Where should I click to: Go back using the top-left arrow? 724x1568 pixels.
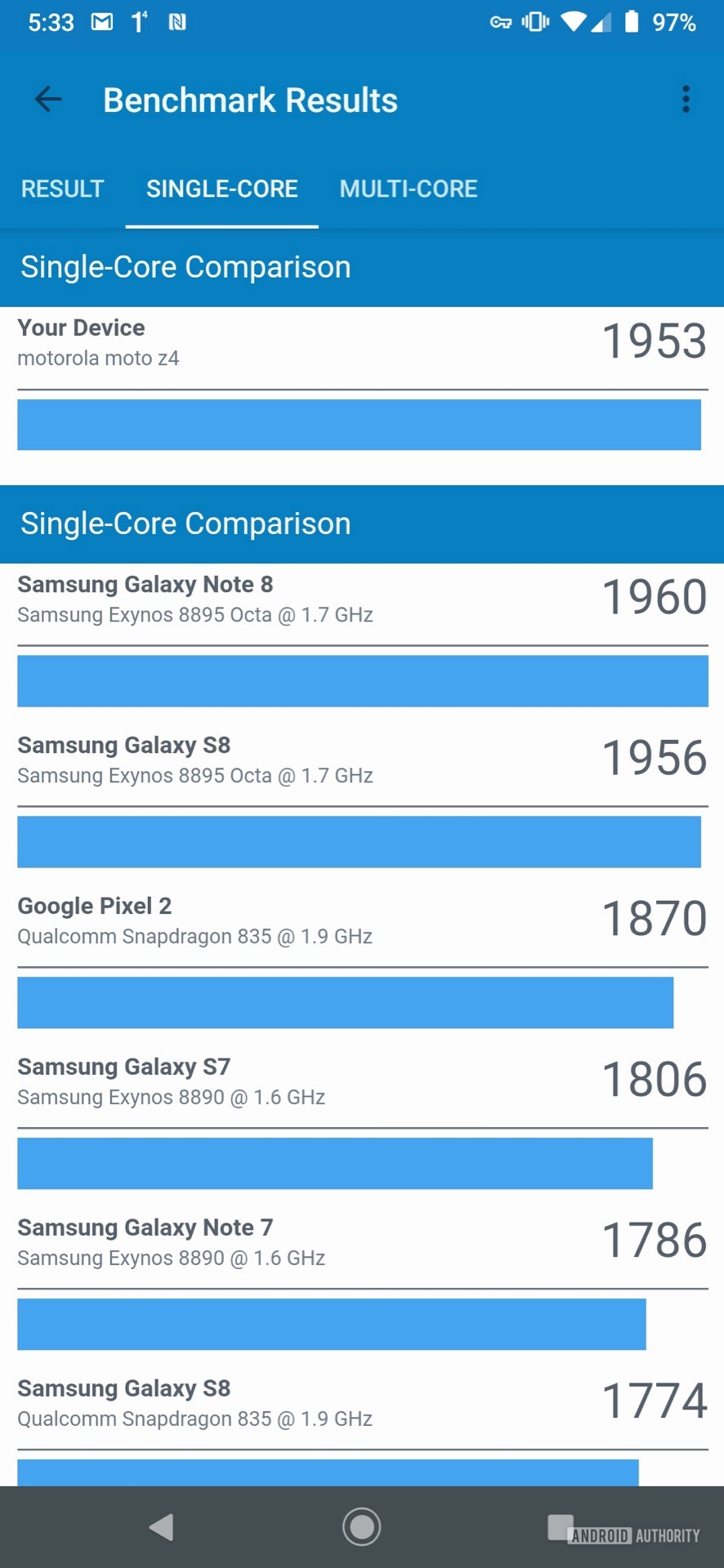pos(48,100)
